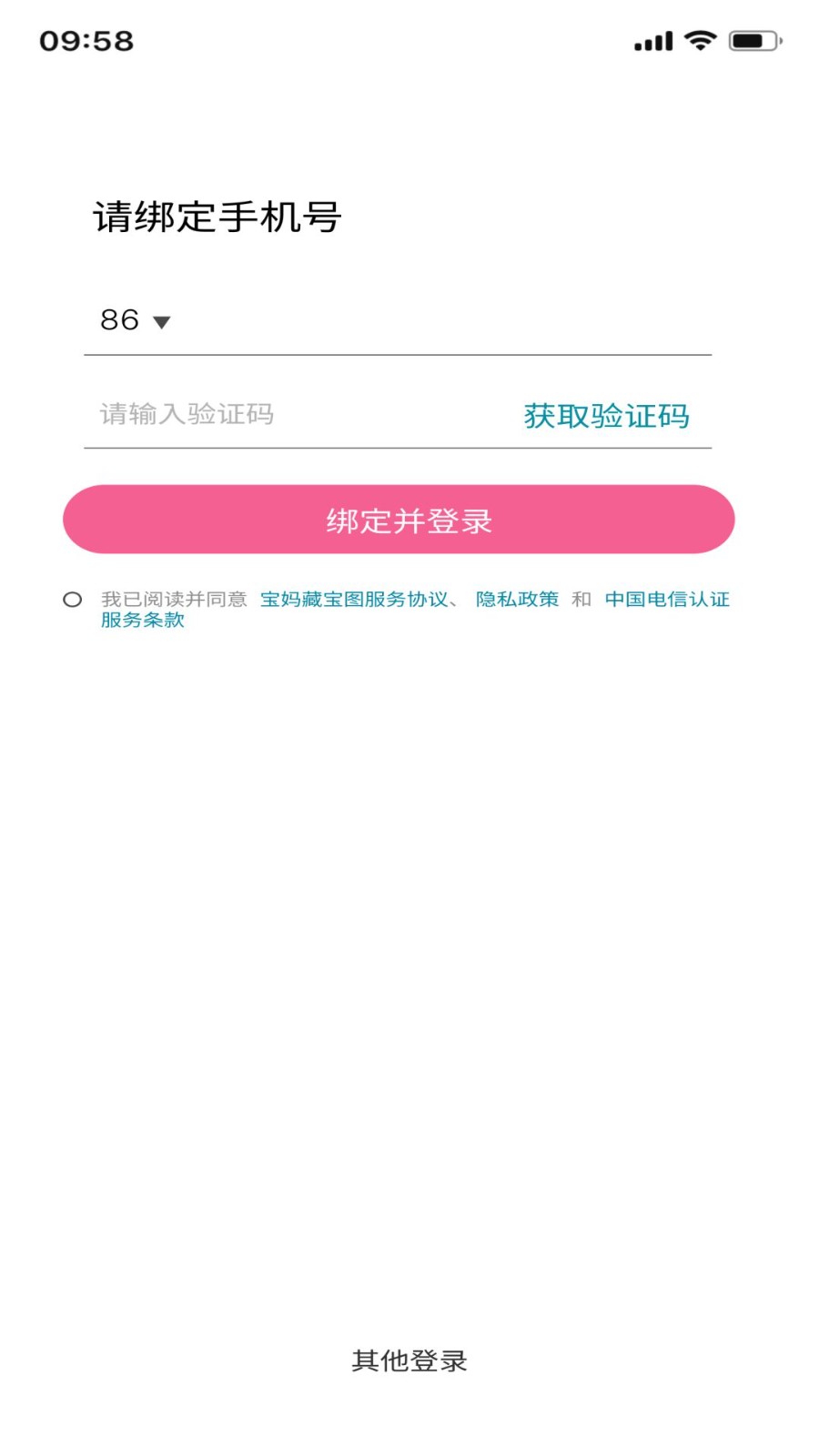Tap the pink 绑定并登录 button

[x=399, y=520]
